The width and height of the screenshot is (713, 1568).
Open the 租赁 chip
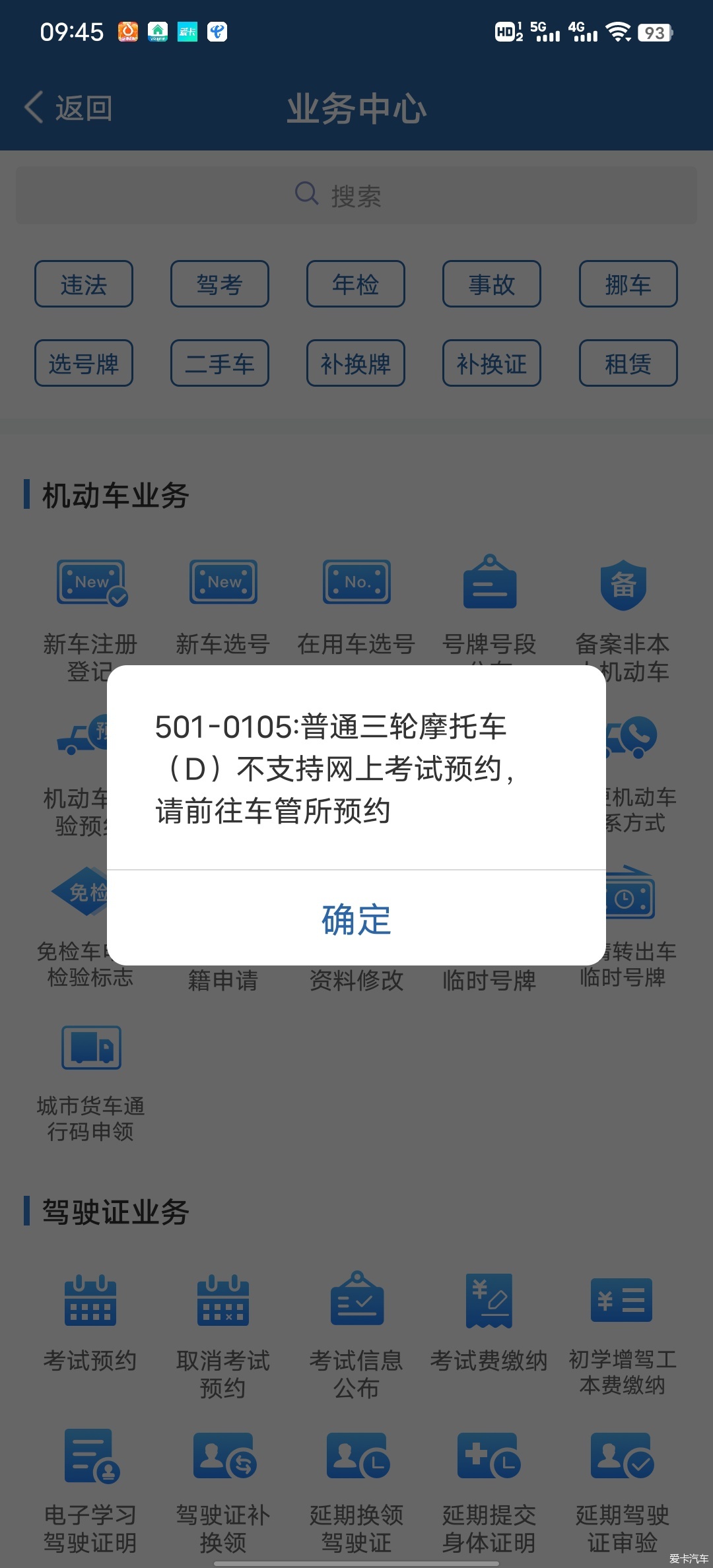point(628,364)
